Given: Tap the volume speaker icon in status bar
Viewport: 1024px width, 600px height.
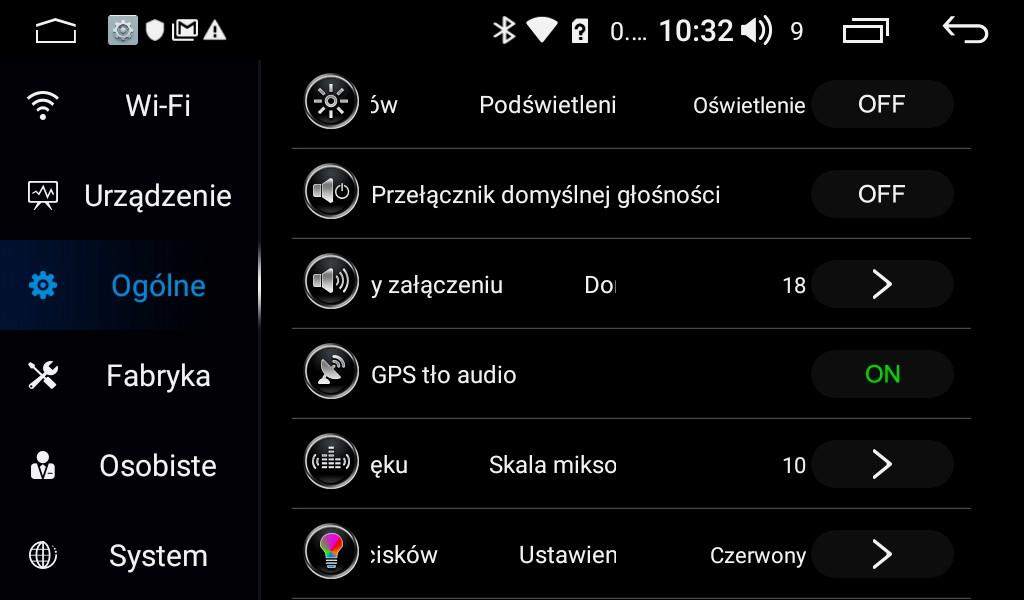Looking at the screenshot, I should pos(757,31).
